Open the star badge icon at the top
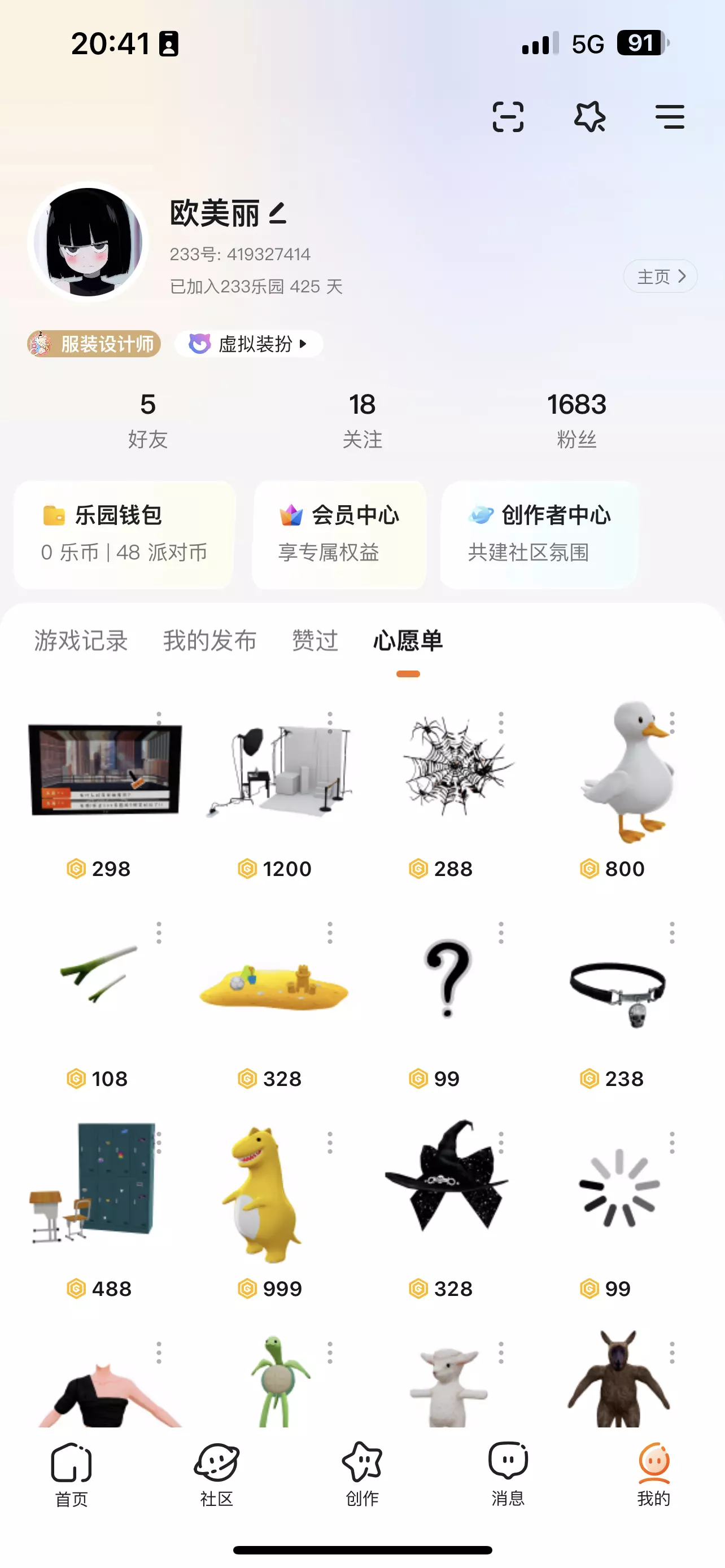This screenshot has width=725, height=1568. [589, 116]
